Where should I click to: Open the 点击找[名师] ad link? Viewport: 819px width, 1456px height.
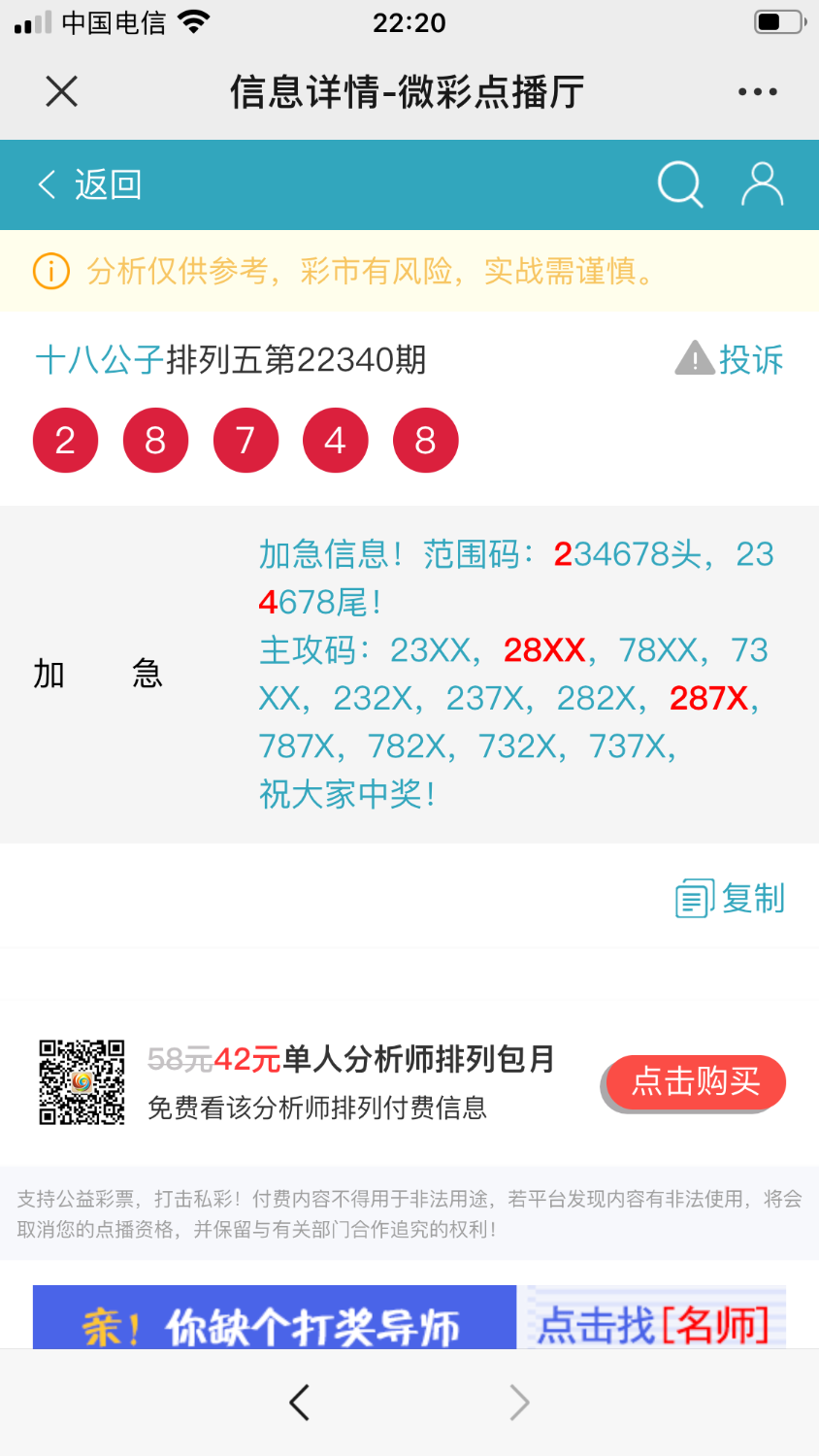[x=653, y=1319]
